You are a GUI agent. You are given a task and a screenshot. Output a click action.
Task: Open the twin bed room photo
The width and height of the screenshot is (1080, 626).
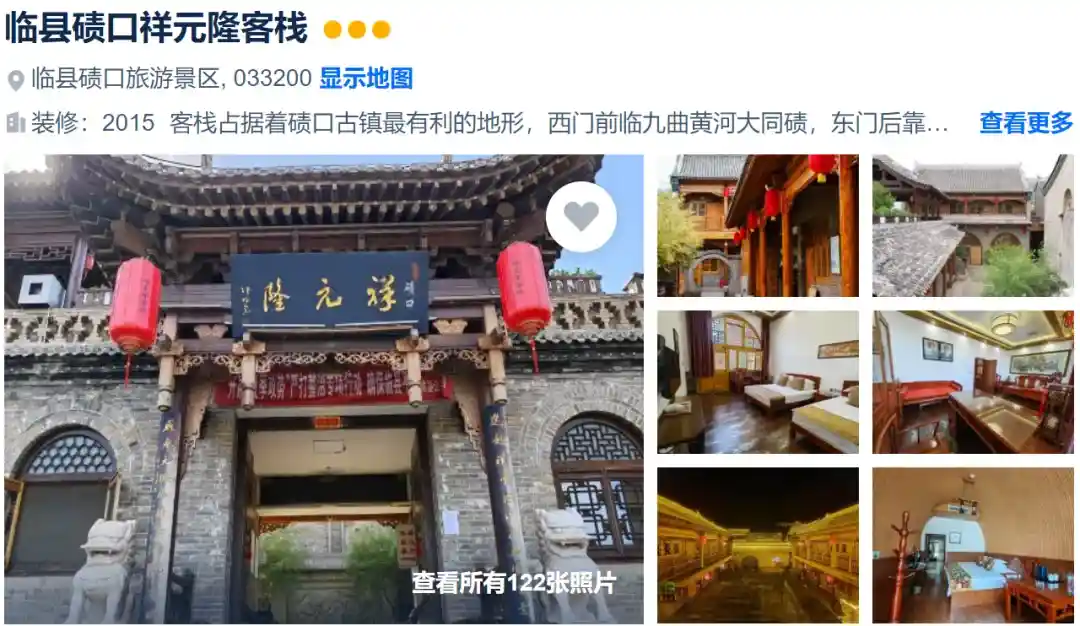tap(757, 382)
